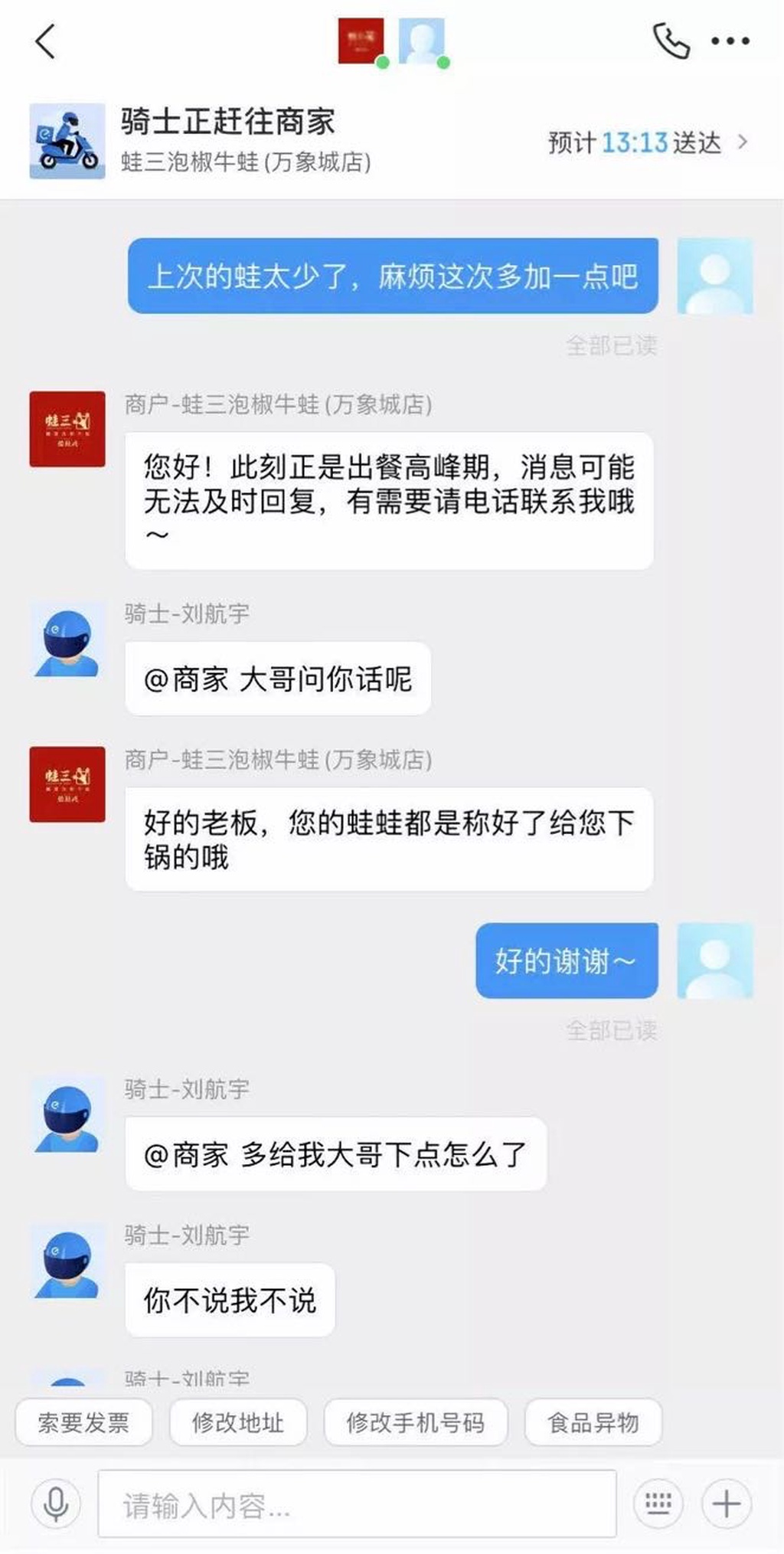
Task: Report via the 食品异物 chip
Action: click(593, 1422)
